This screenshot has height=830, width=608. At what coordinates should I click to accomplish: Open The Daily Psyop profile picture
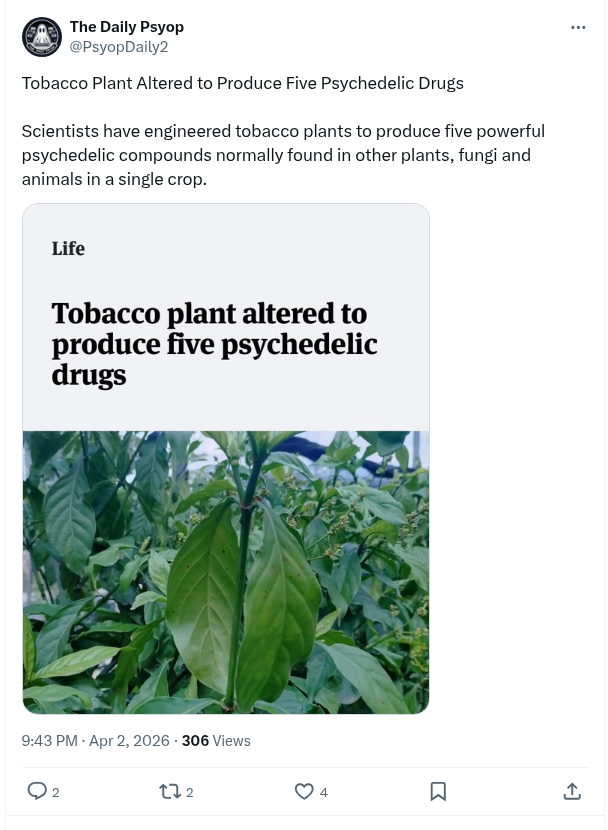[42, 37]
